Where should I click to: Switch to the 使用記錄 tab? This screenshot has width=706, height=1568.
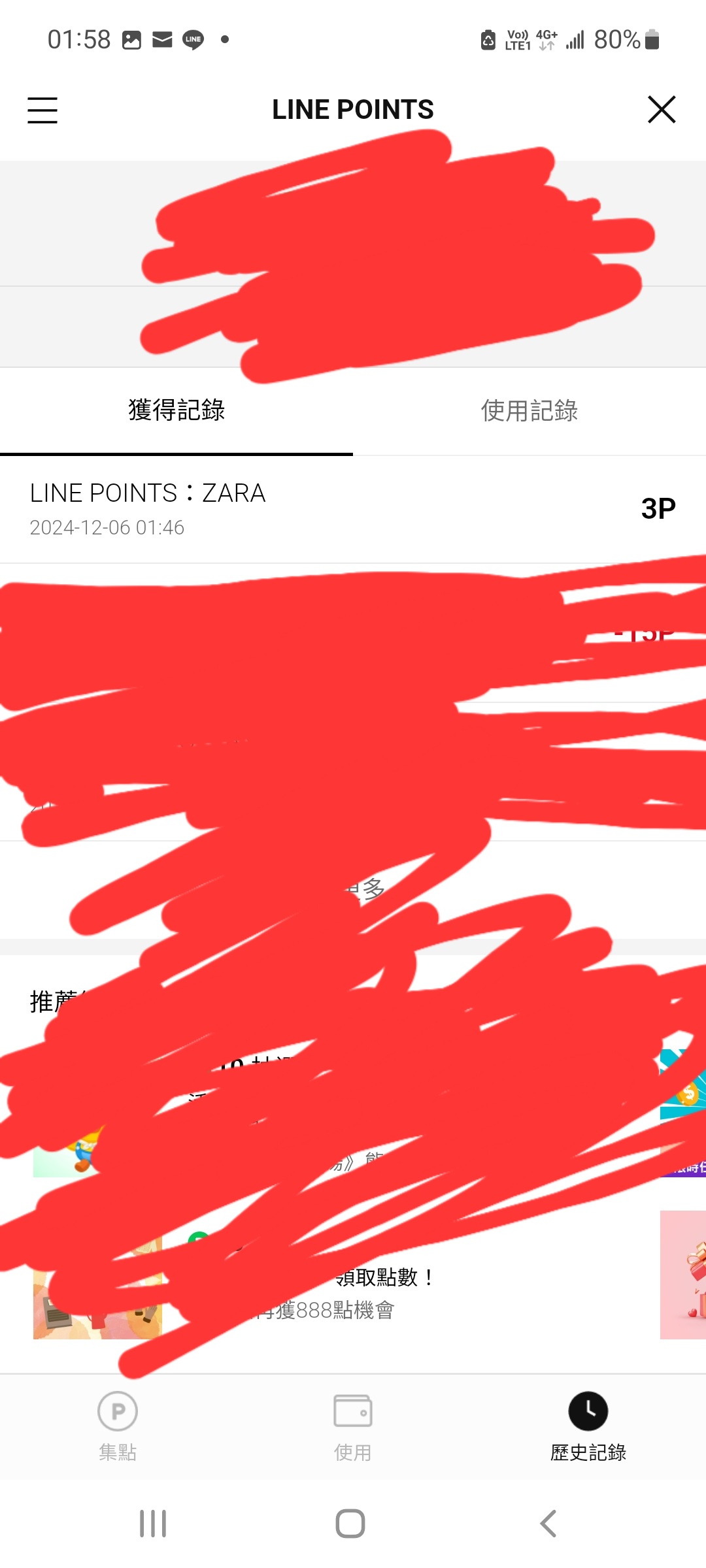point(529,411)
